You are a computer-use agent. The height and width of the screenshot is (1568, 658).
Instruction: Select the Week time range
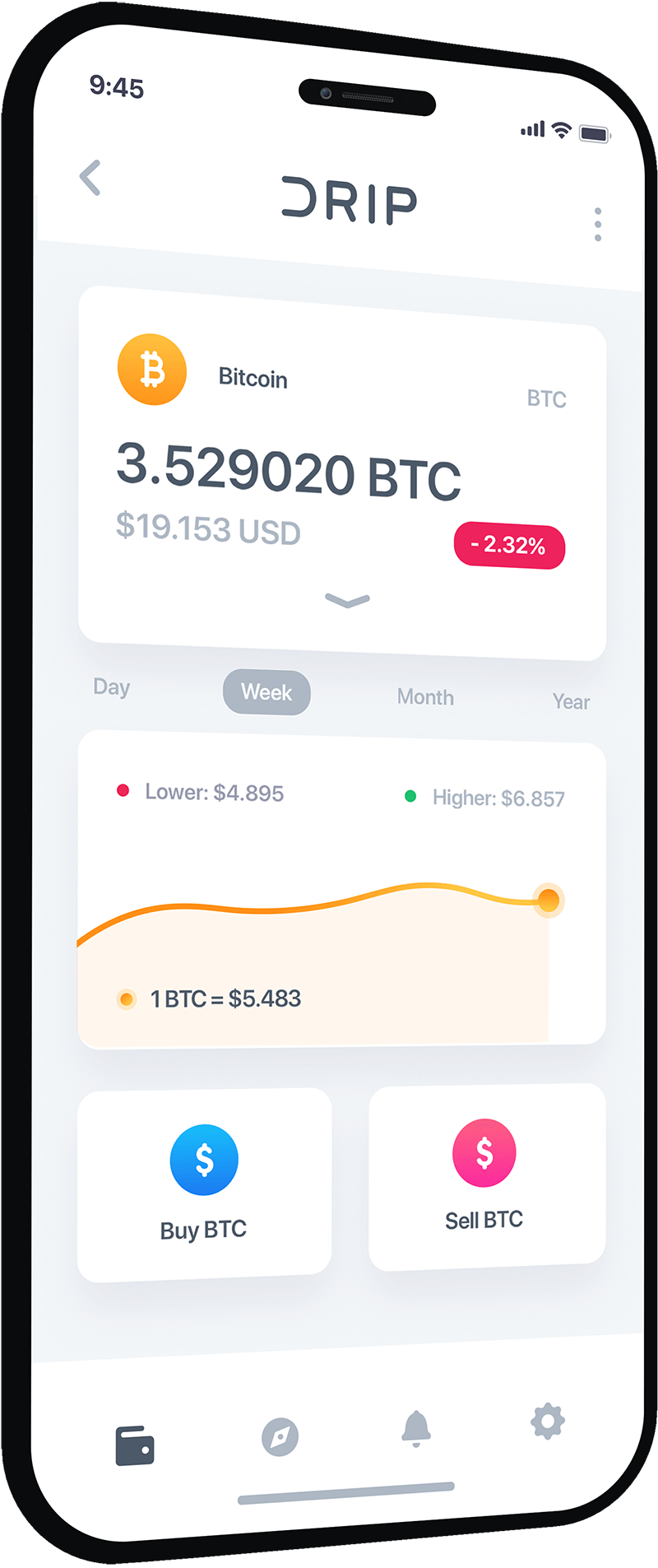click(266, 692)
